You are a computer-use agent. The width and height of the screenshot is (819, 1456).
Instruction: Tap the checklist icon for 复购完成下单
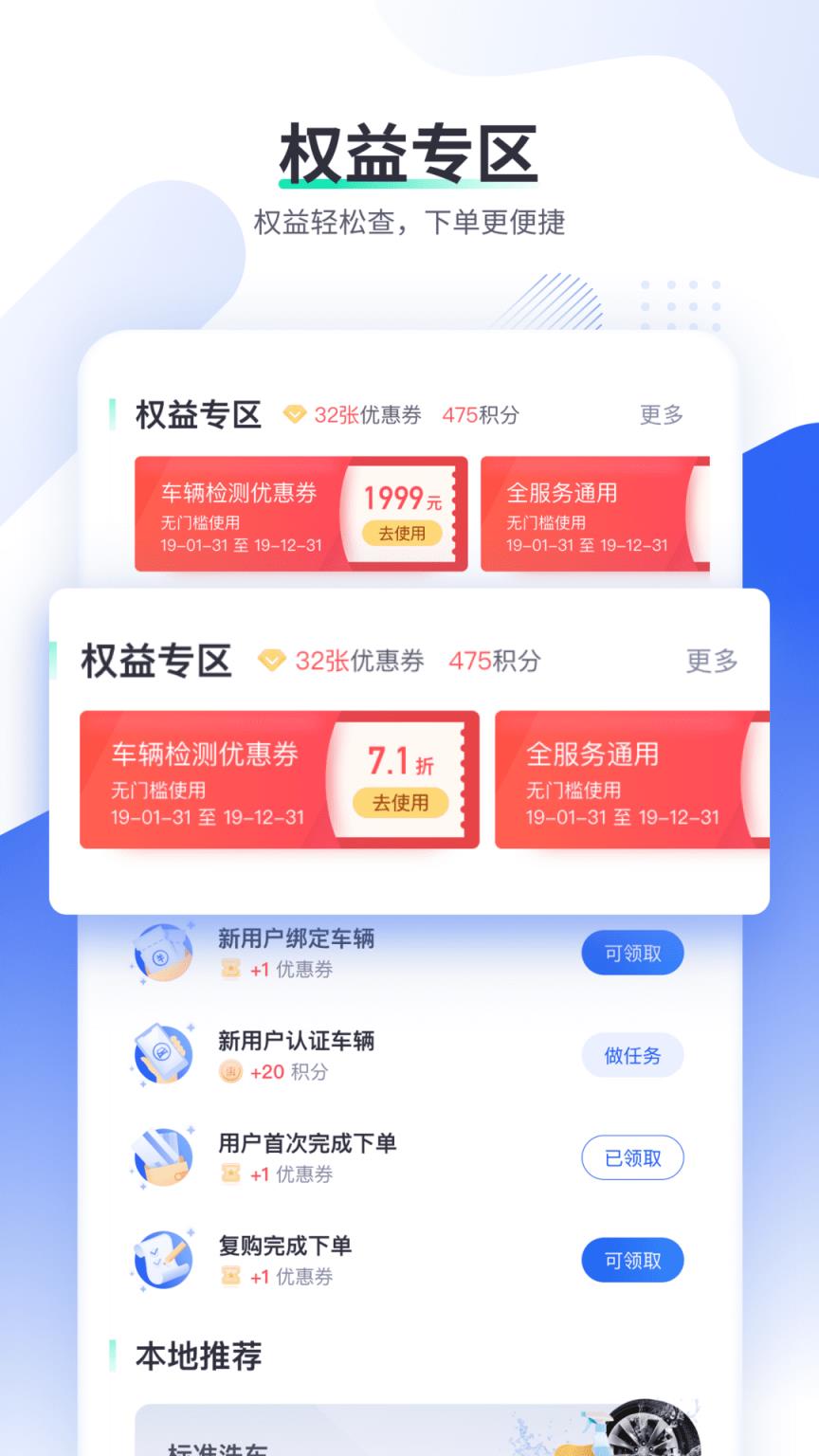coord(162,1260)
